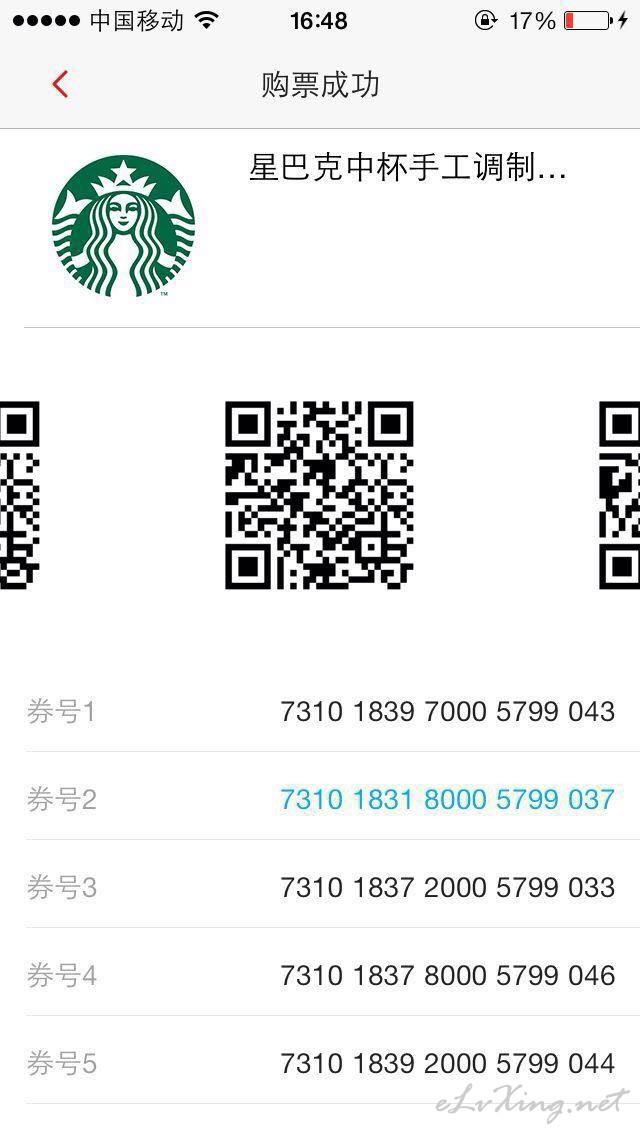This screenshot has height=1136, width=640.
Task: Go back from the 购票成功 page
Action: [x=60, y=85]
